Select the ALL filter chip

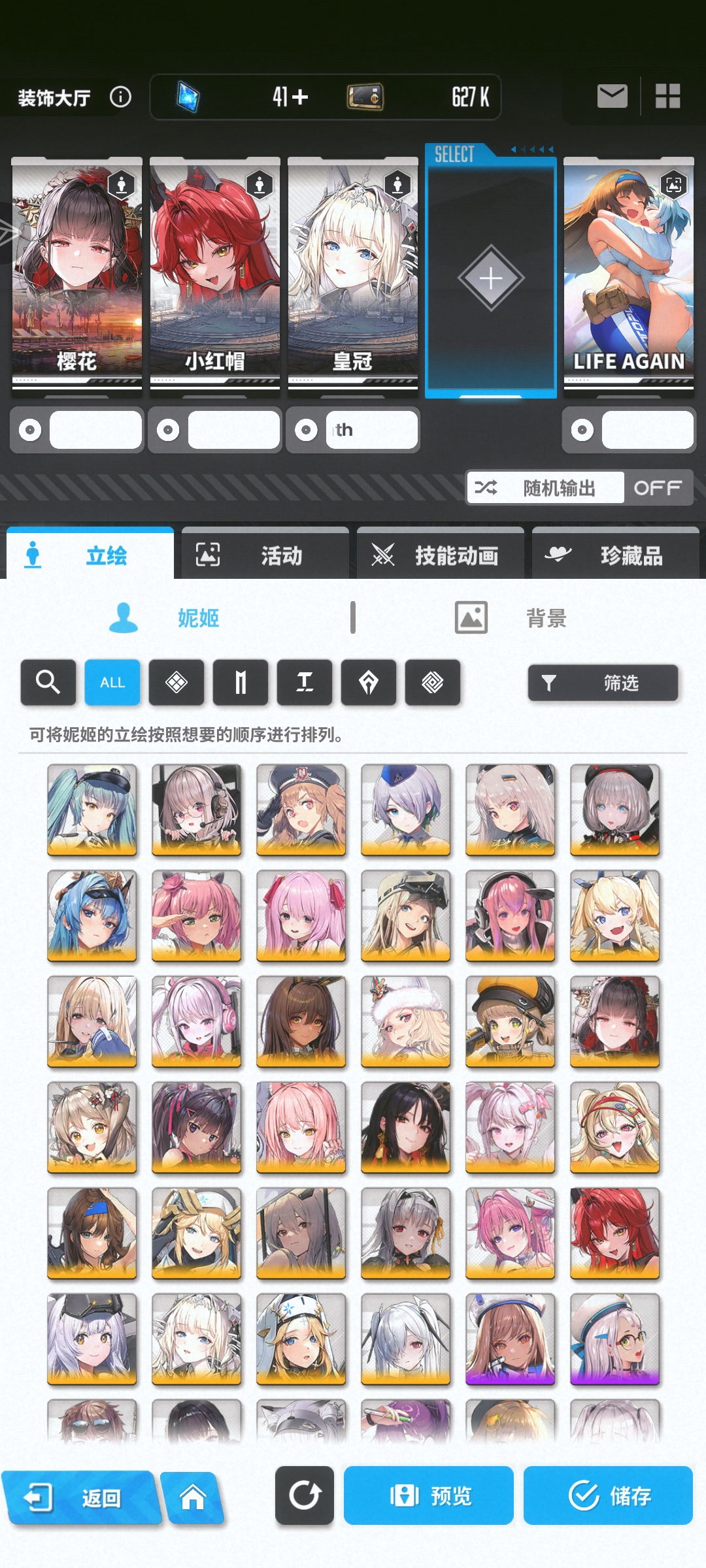pyautogui.click(x=112, y=682)
